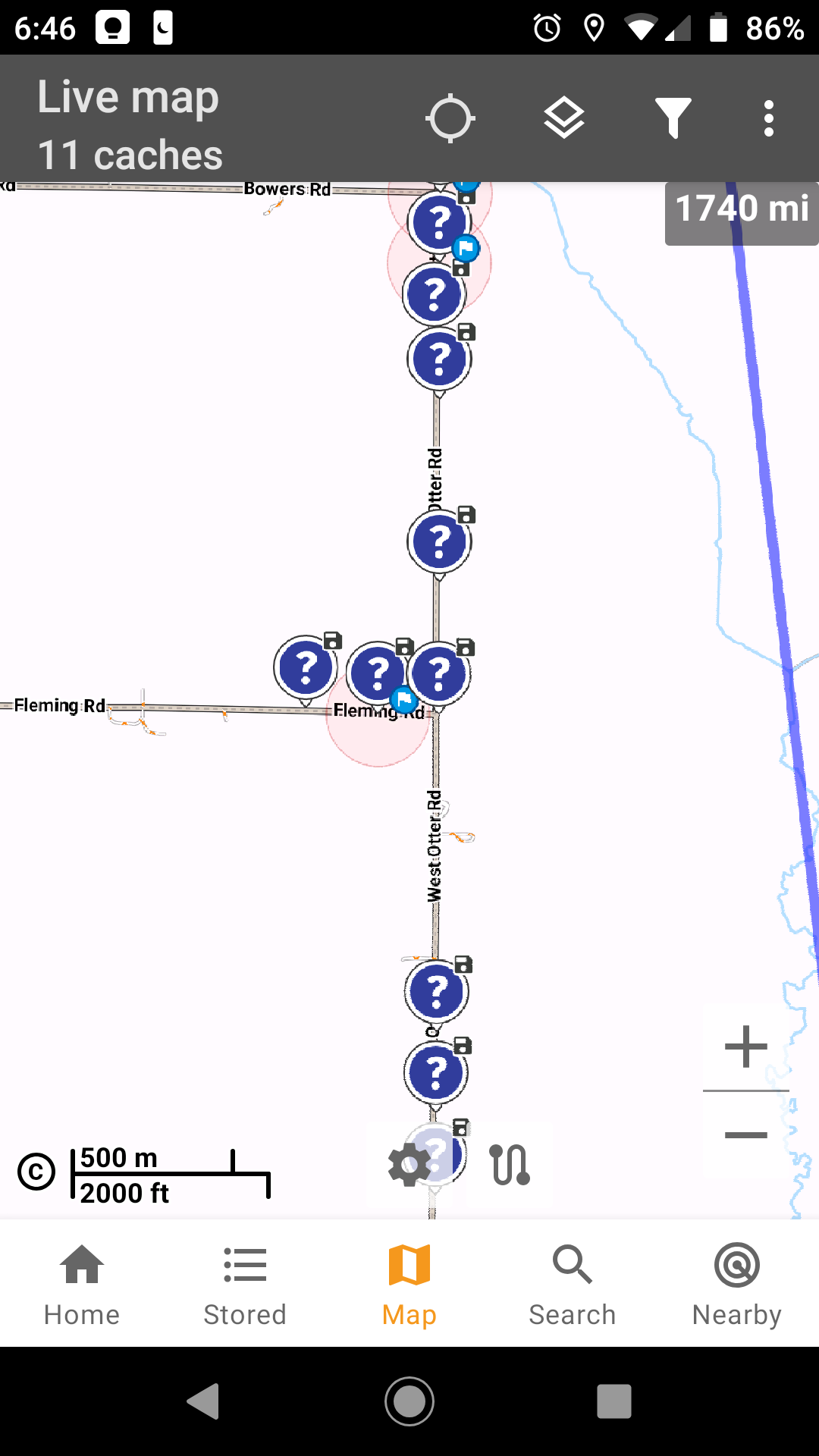The height and width of the screenshot is (1456, 819).
Task: Select the cache marker below Bowers Rd
Action: [438, 222]
